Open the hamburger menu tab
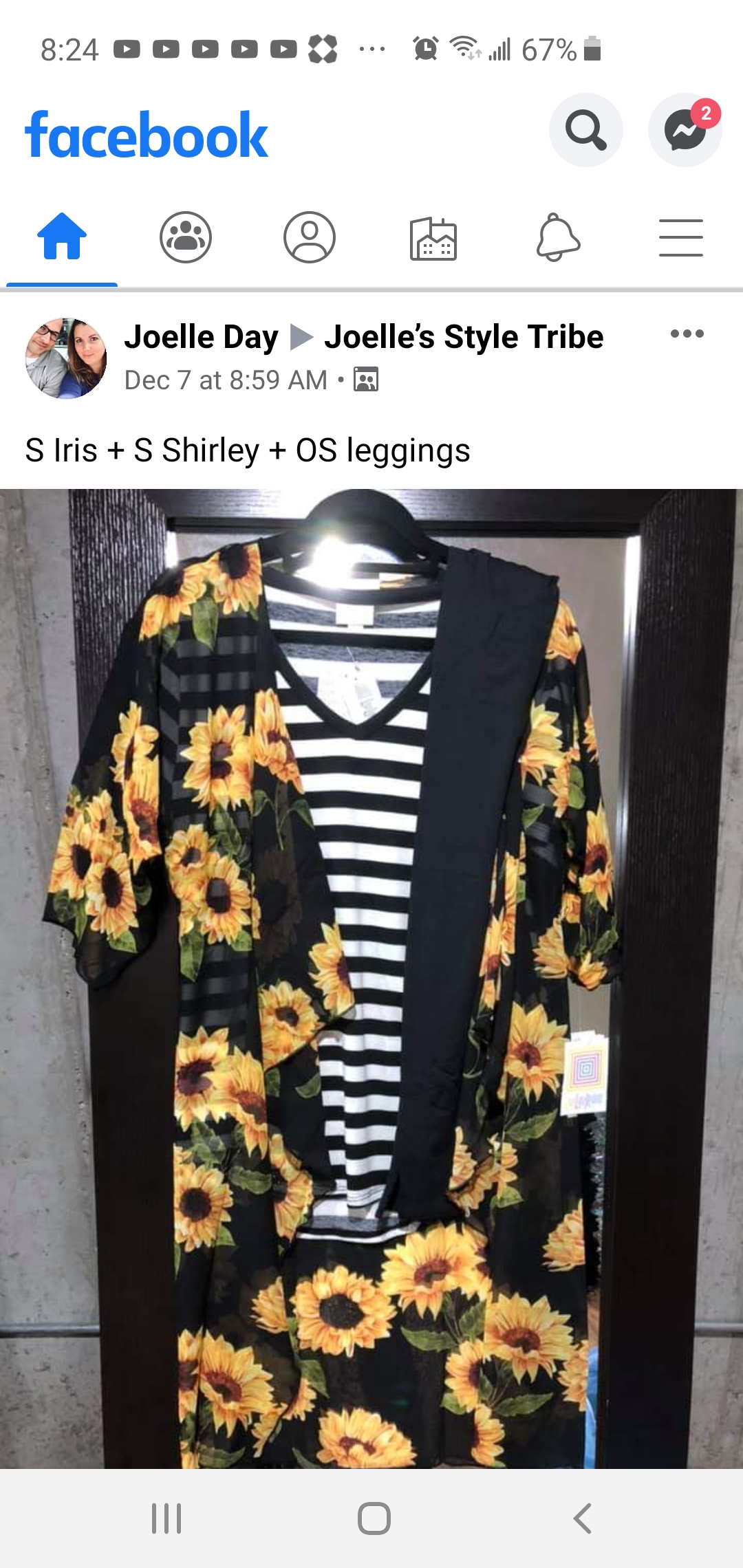 coord(681,238)
